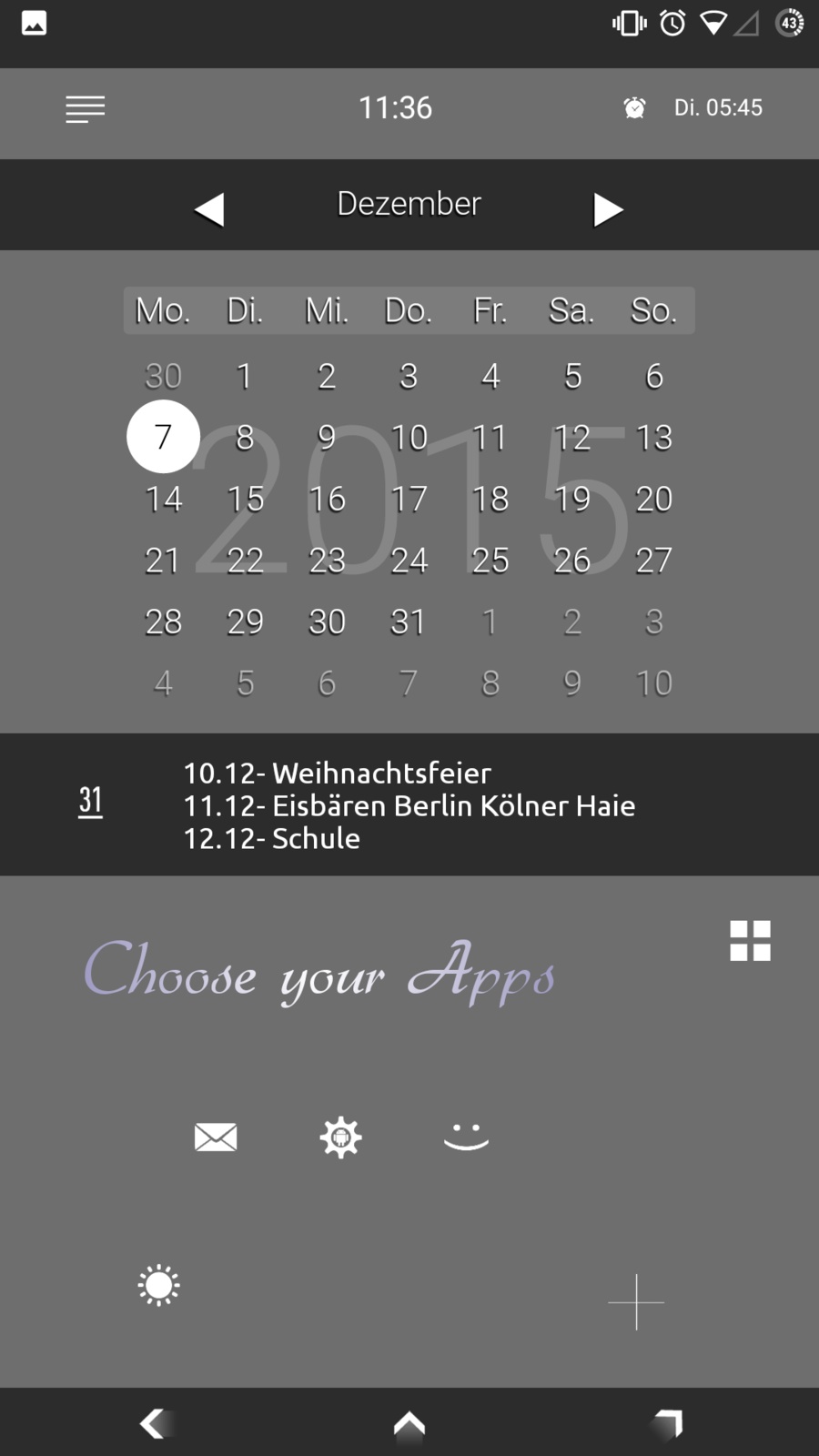
Task: Launch the mail envelope shortcut
Action: coord(216,1137)
